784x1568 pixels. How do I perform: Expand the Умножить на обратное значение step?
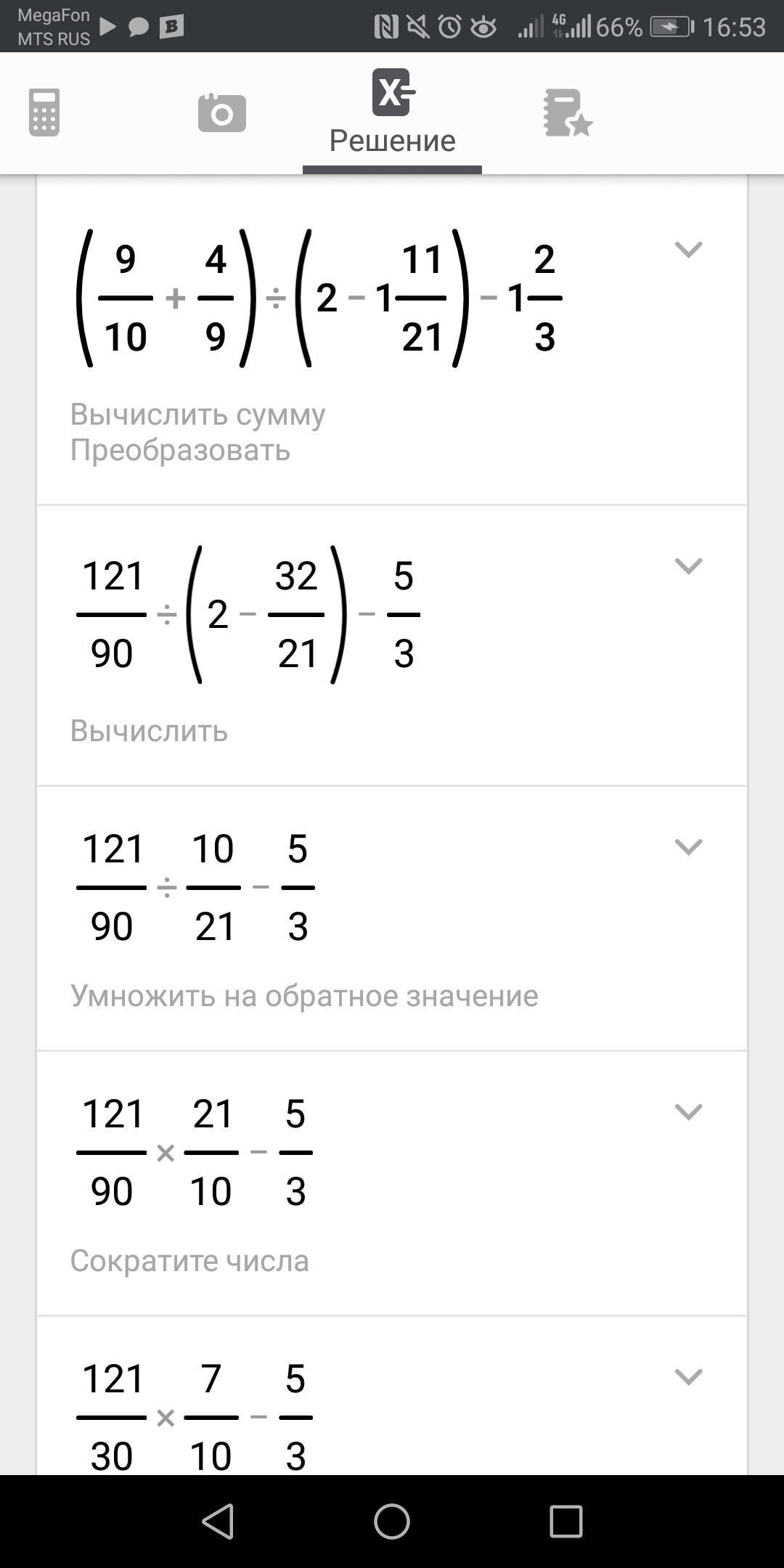coord(688,847)
